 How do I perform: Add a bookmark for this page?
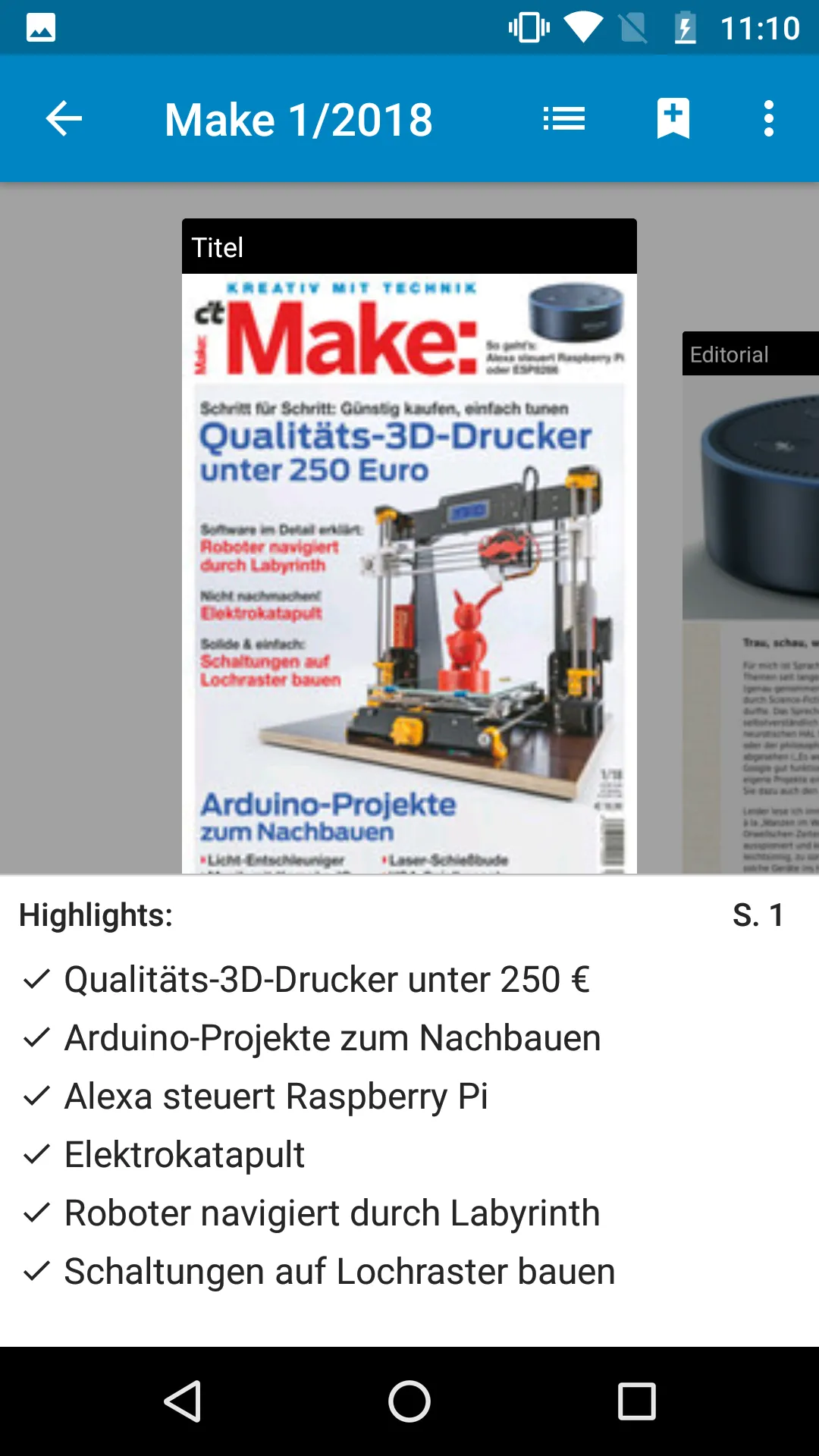pos(673,118)
